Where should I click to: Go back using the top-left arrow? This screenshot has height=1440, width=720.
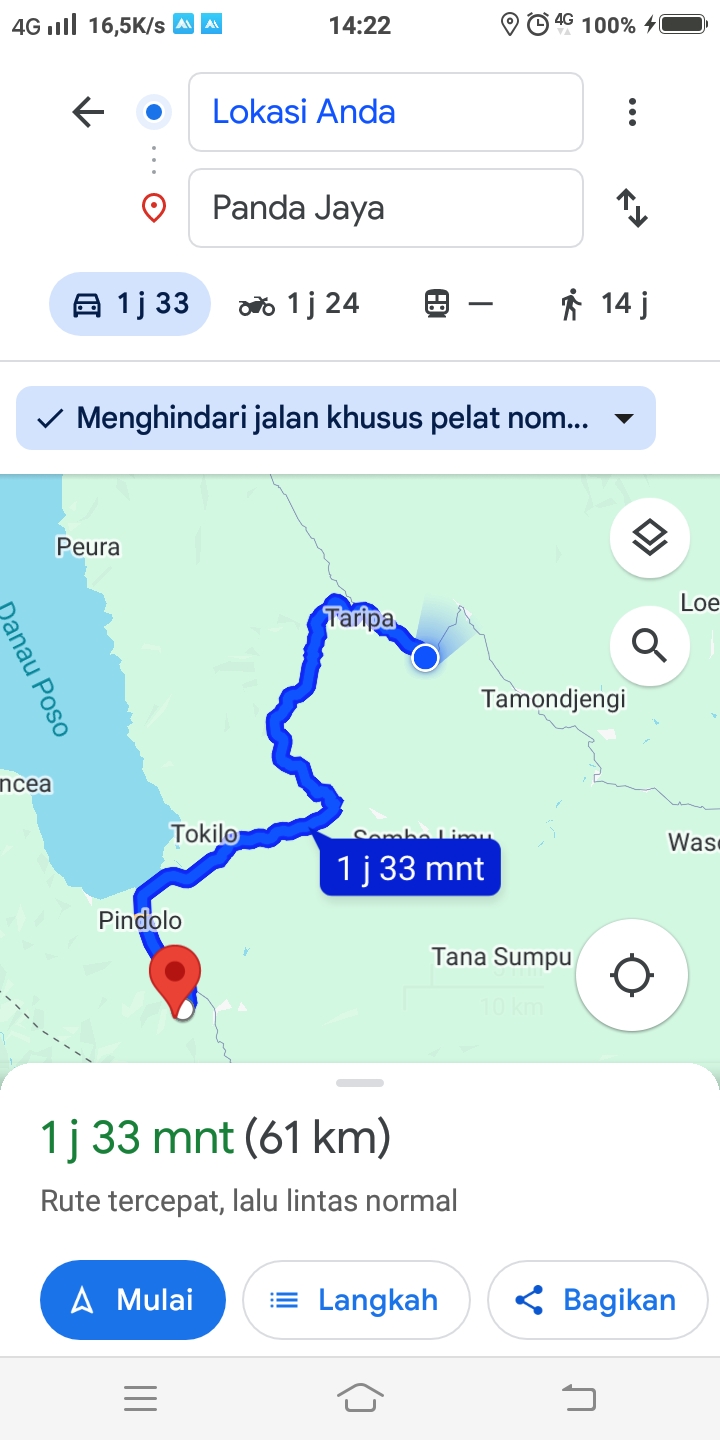(88, 112)
